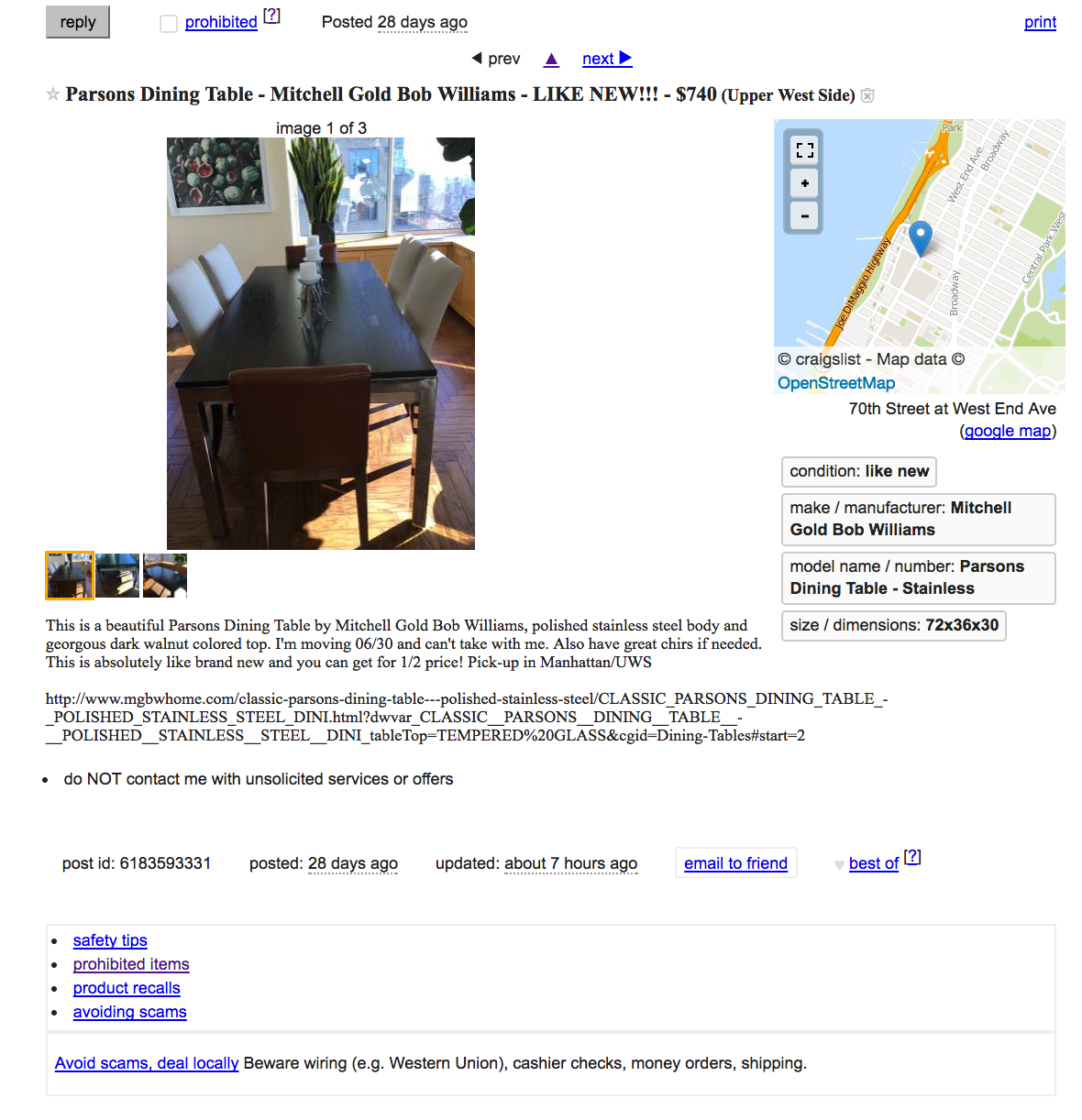Image resolution: width=1082 pixels, height=1120 pixels.
Task: Zoom out on the map
Action: click(x=805, y=216)
